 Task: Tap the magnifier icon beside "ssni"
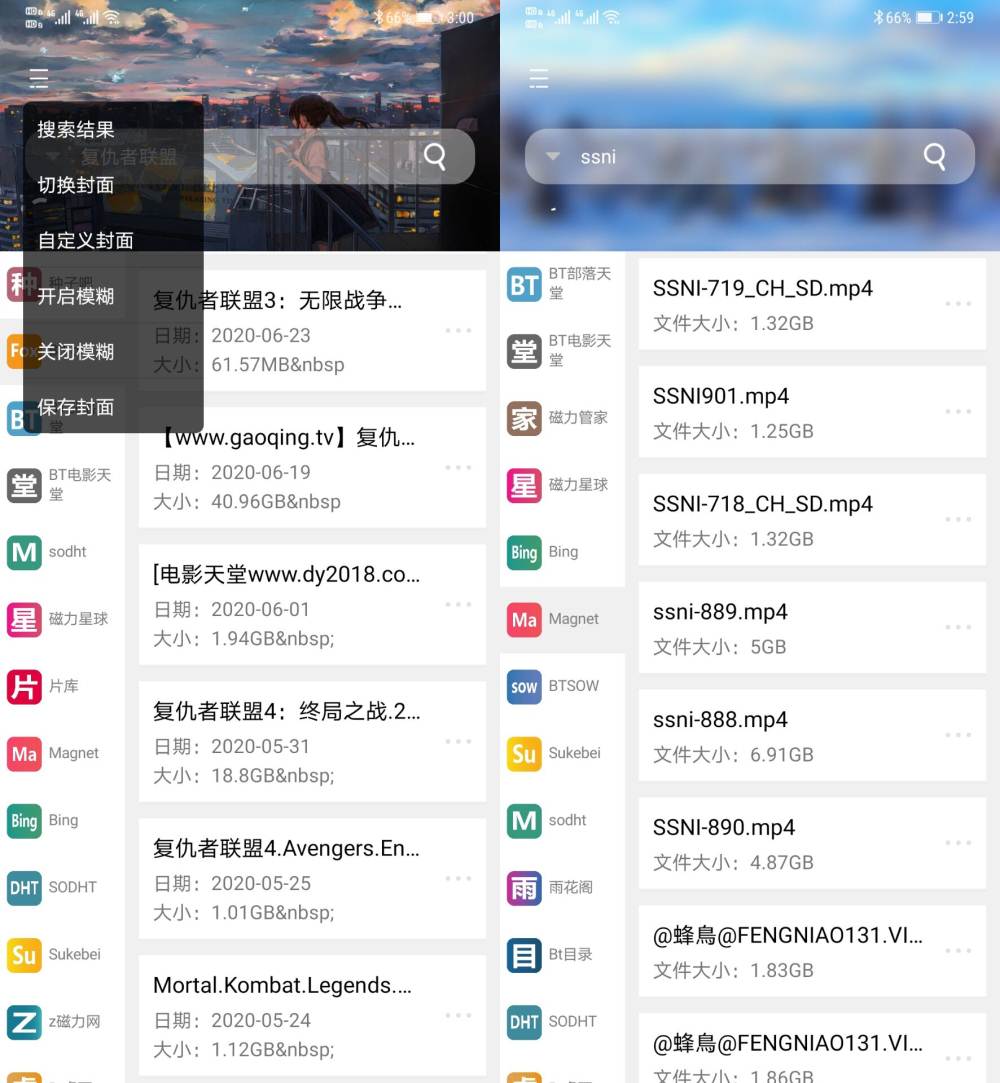[x=935, y=156]
